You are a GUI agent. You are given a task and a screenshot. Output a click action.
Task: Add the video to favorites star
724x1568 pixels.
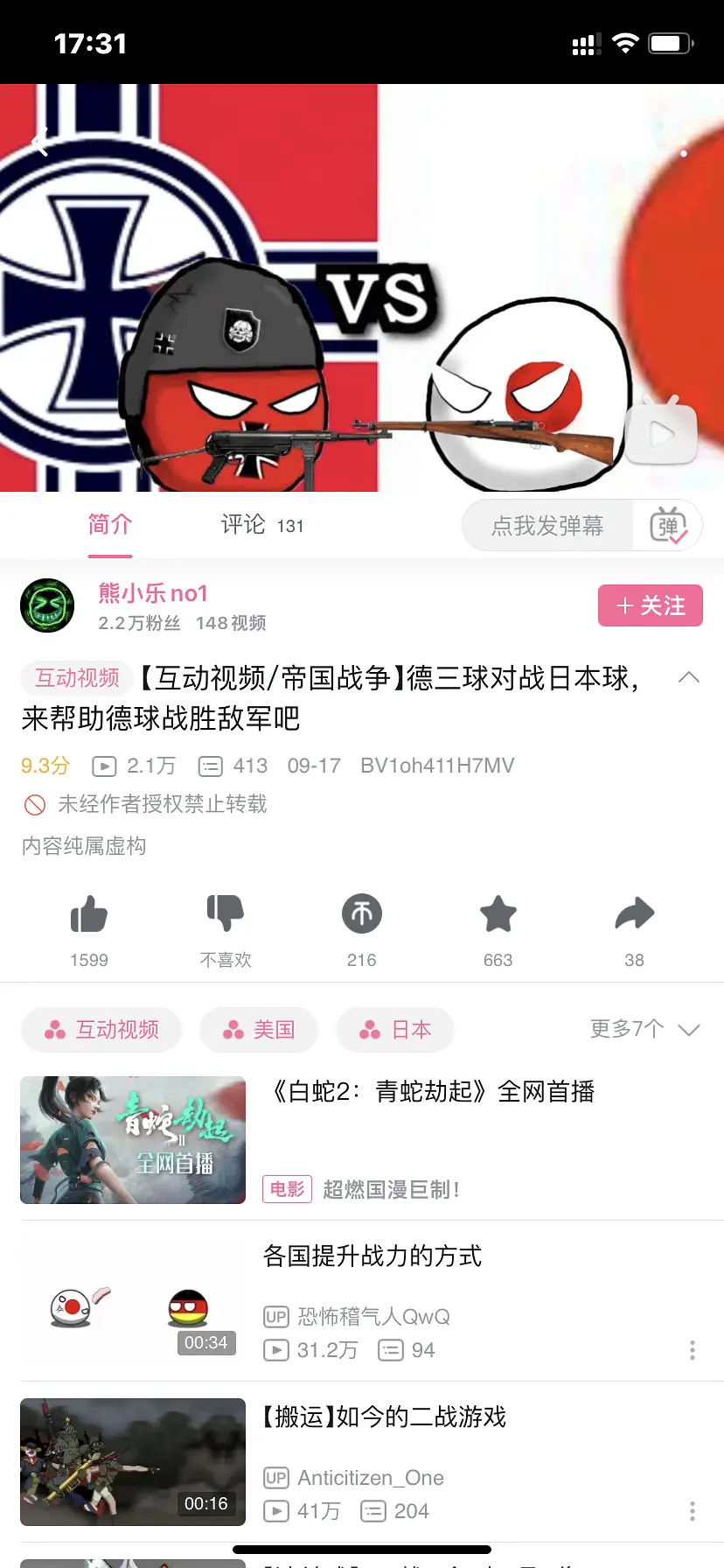498,914
